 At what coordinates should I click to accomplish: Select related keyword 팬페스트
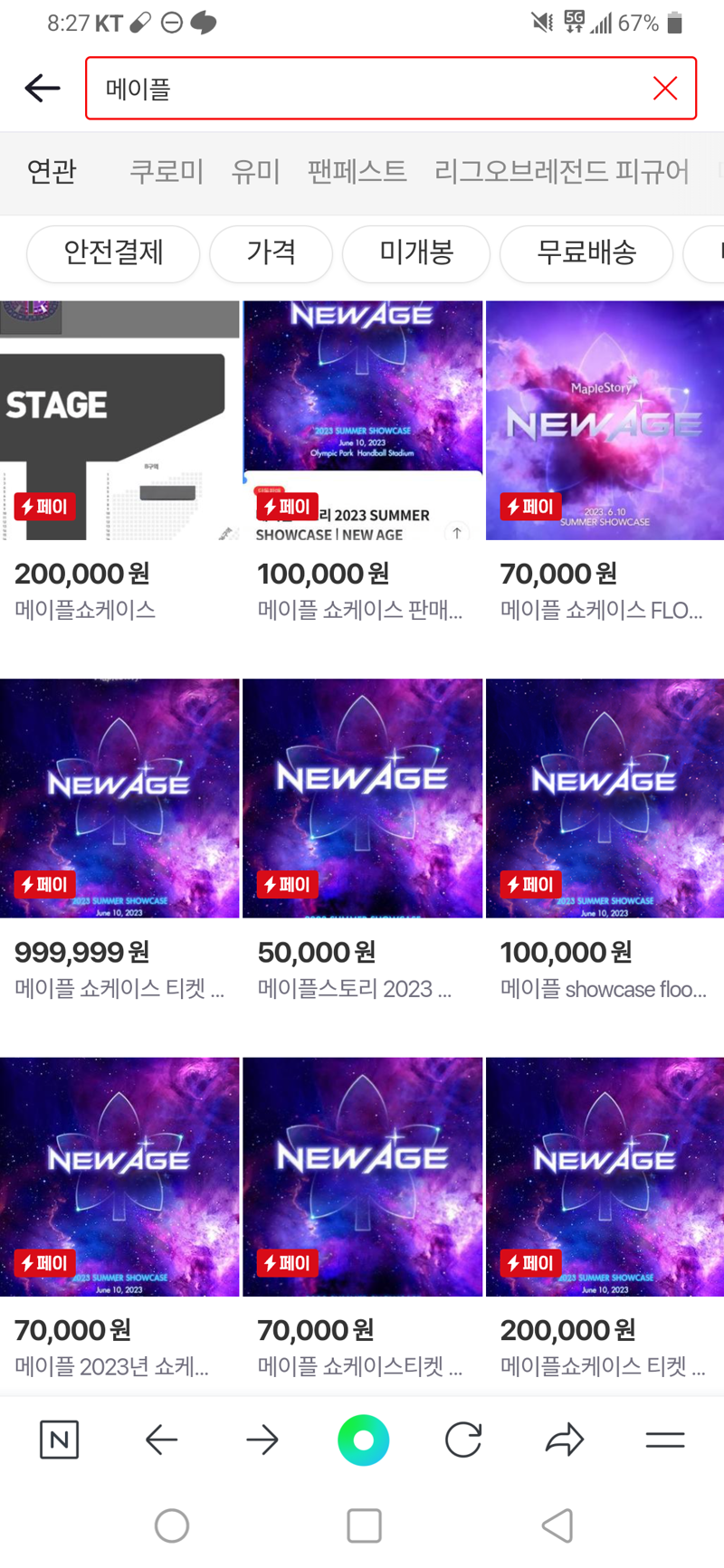click(x=357, y=171)
